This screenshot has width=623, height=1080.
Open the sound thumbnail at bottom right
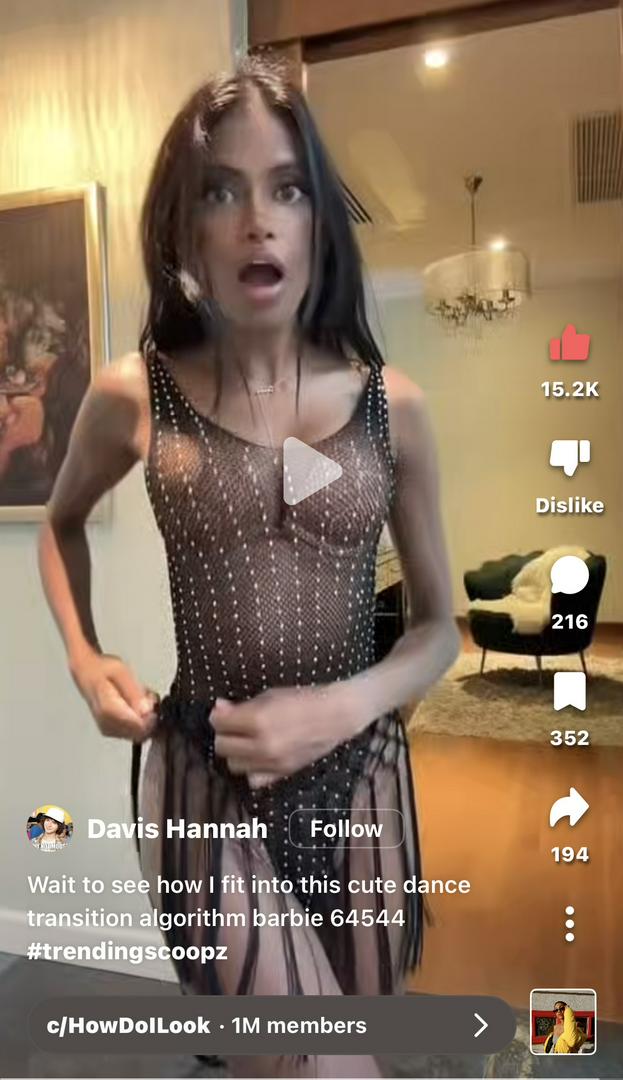pos(563,1022)
